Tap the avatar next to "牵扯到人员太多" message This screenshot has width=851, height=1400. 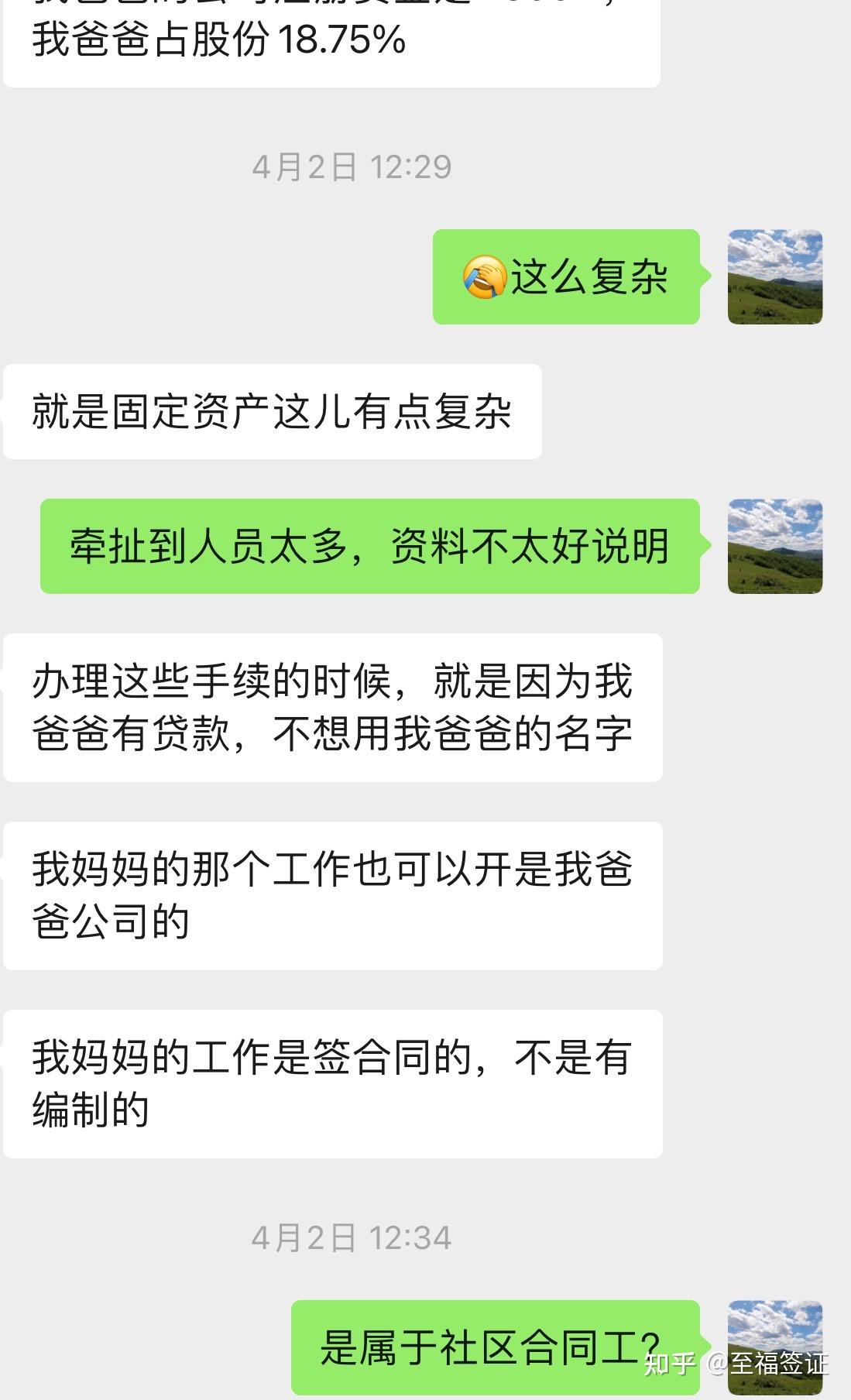coord(775,547)
